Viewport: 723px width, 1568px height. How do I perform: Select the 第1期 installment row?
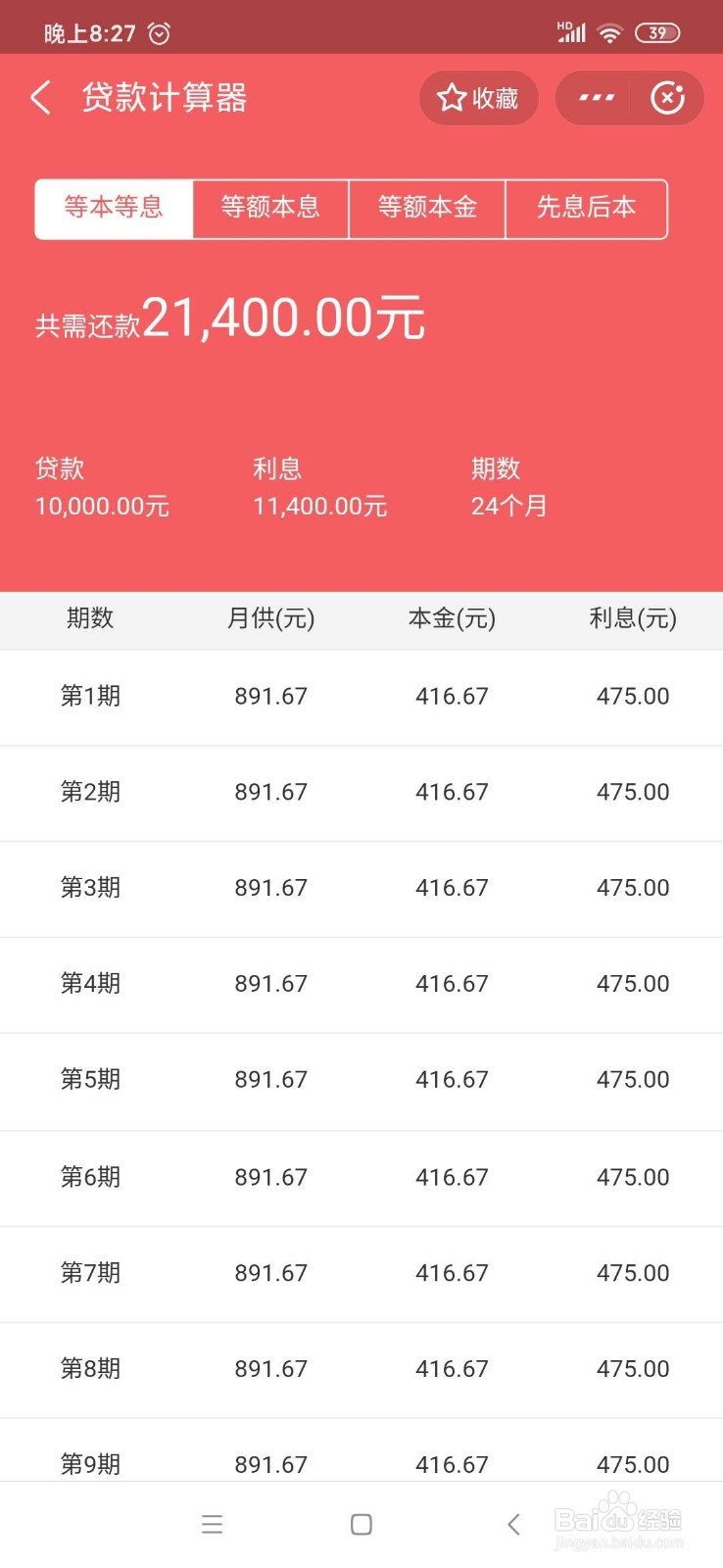(x=361, y=696)
